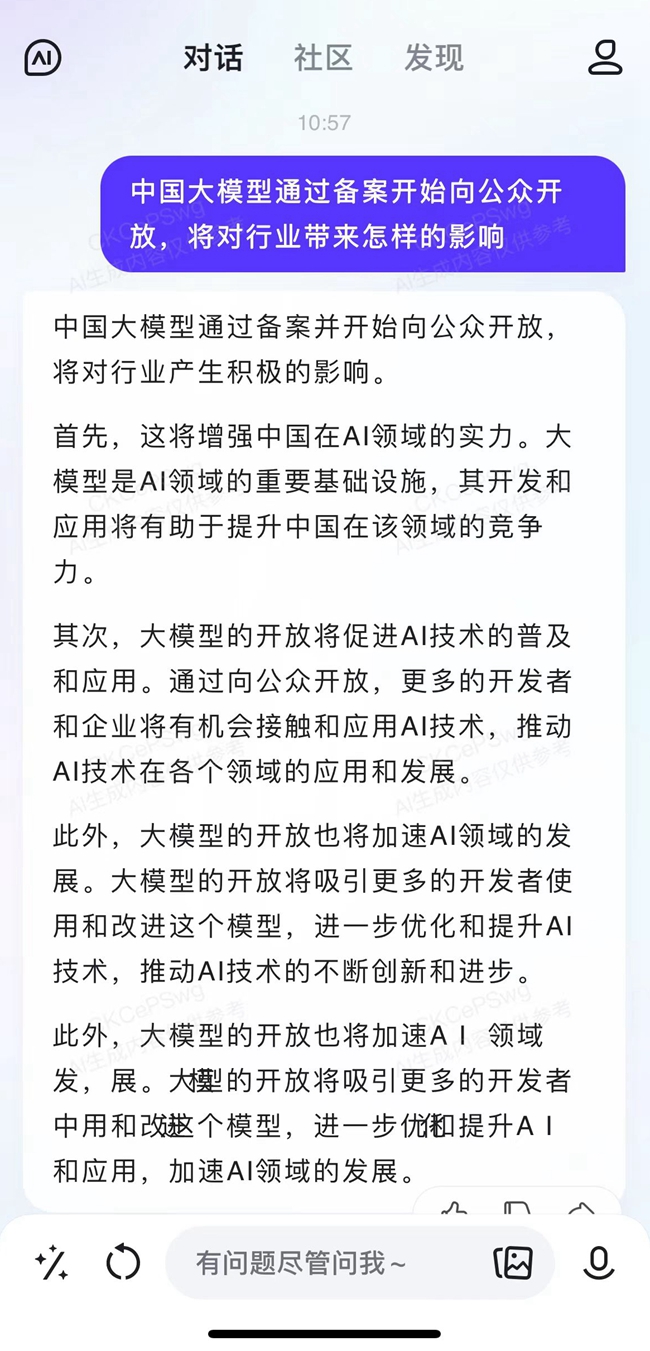Tap the circular refresh arrow icon

[x=124, y=1263]
